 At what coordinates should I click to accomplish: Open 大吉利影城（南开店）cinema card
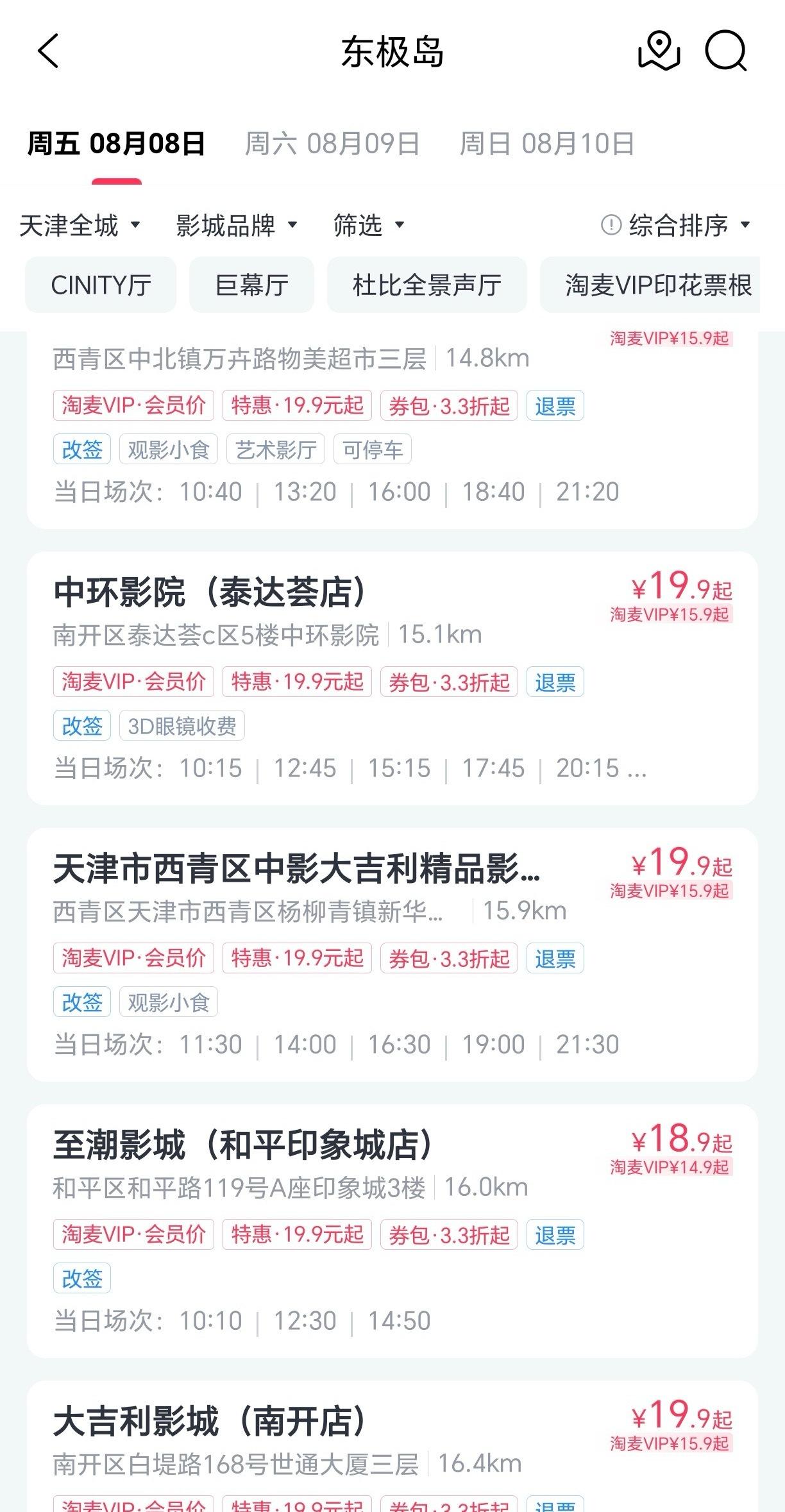pyautogui.click(x=392, y=1446)
